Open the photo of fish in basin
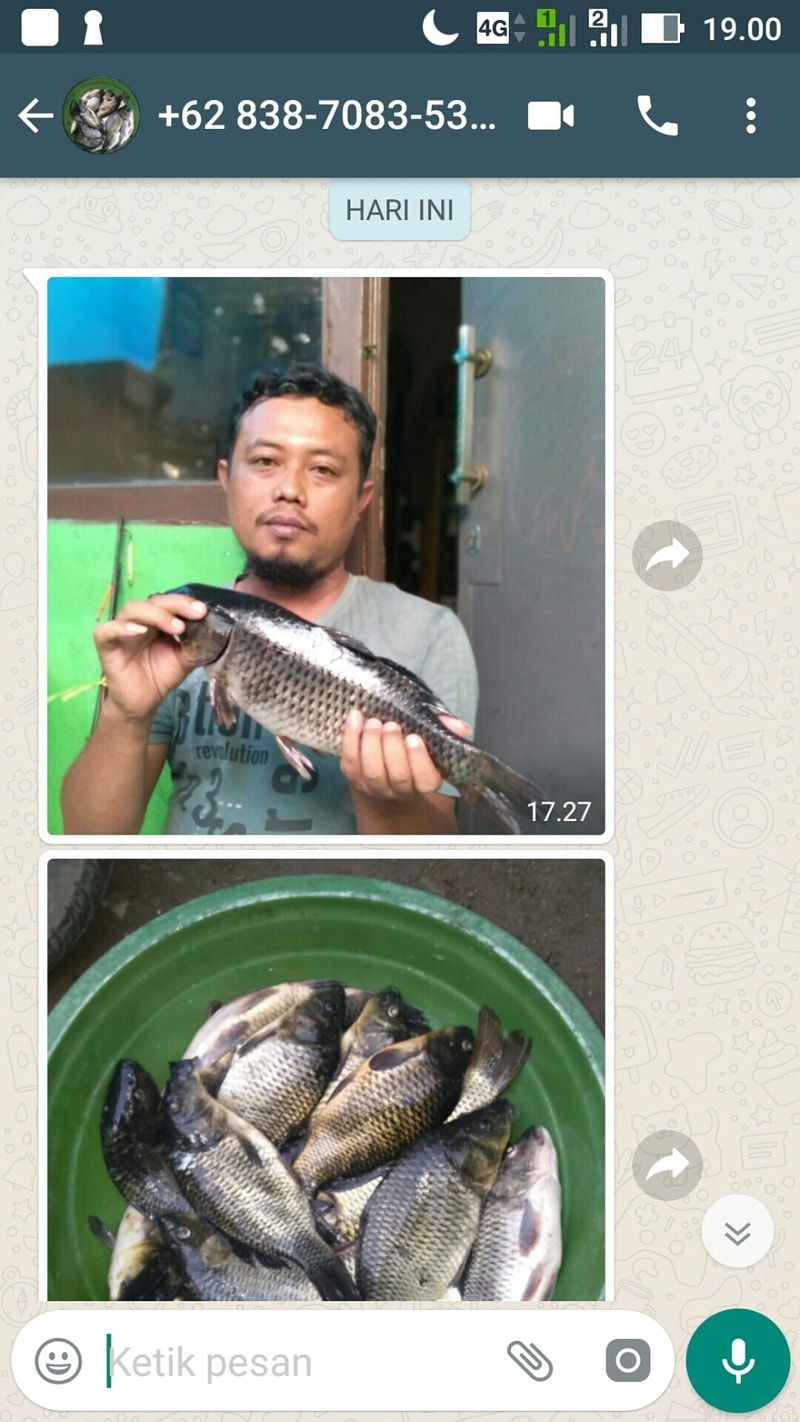The width and height of the screenshot is (800, 1422). pos(326,1080)
